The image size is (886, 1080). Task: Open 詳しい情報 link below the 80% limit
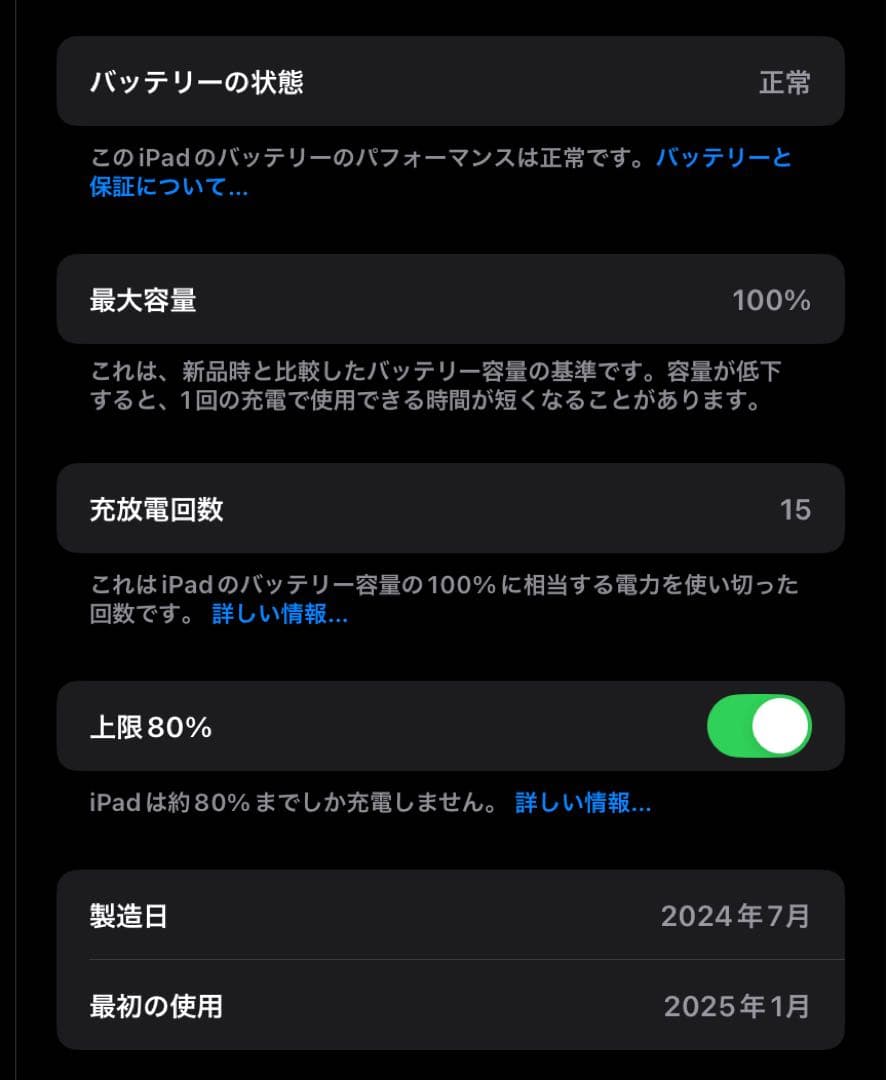583,803
